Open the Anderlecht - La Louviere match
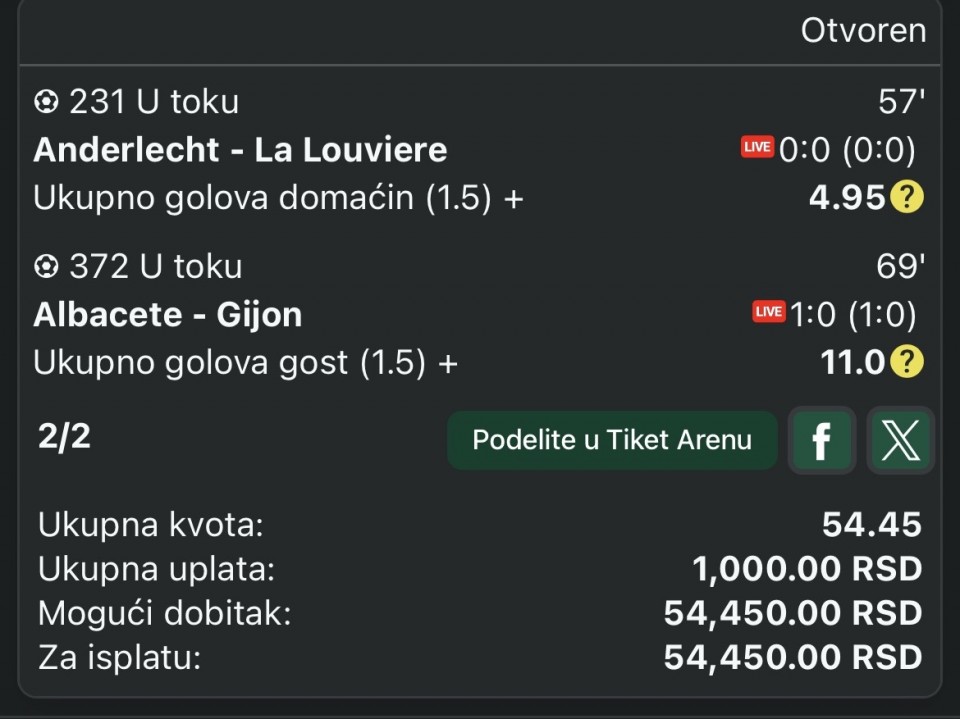This screenshot has width=960, height=719. click(x=240, y=150)
